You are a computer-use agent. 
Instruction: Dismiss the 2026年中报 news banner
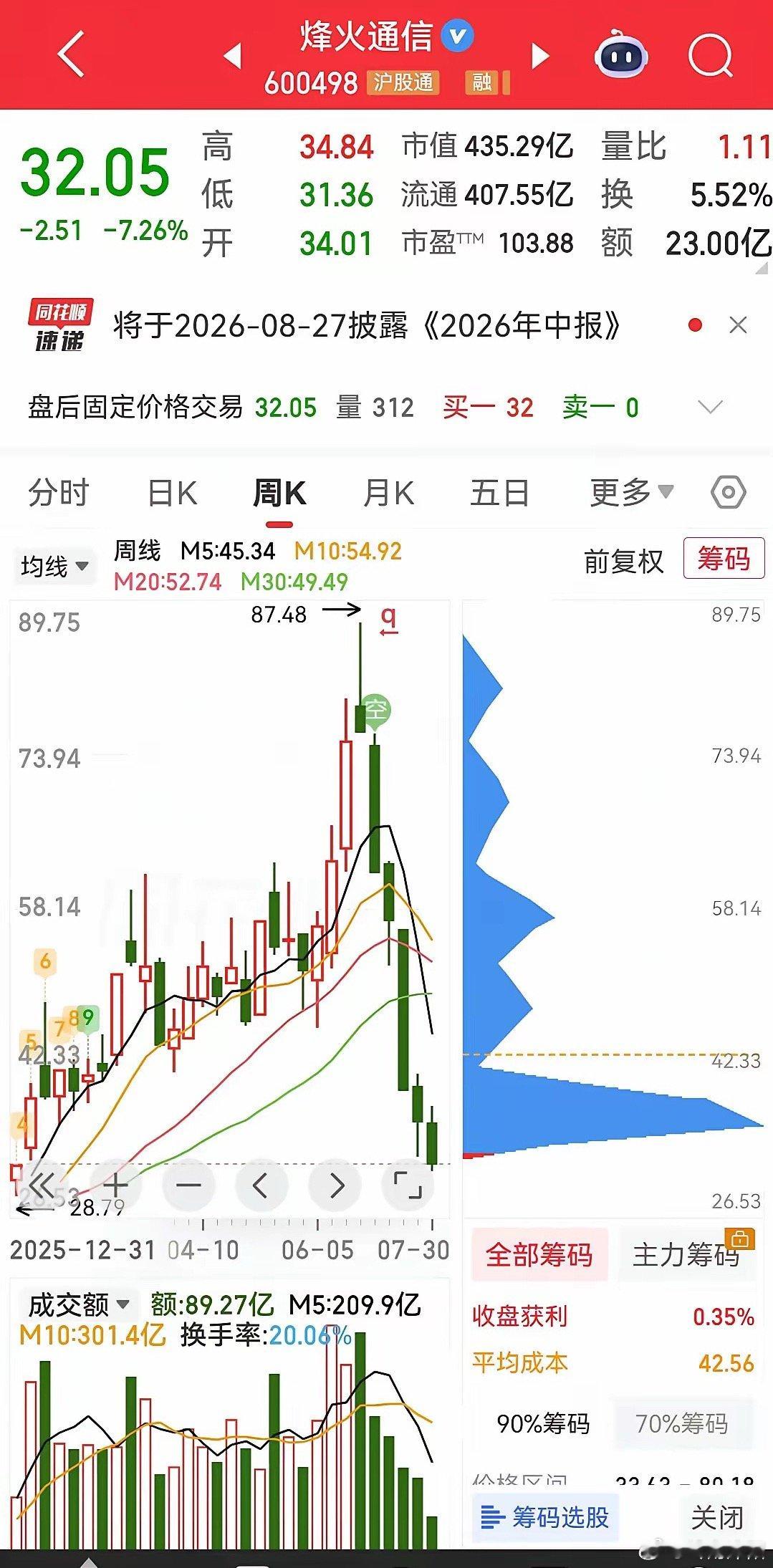click(738, 325)
